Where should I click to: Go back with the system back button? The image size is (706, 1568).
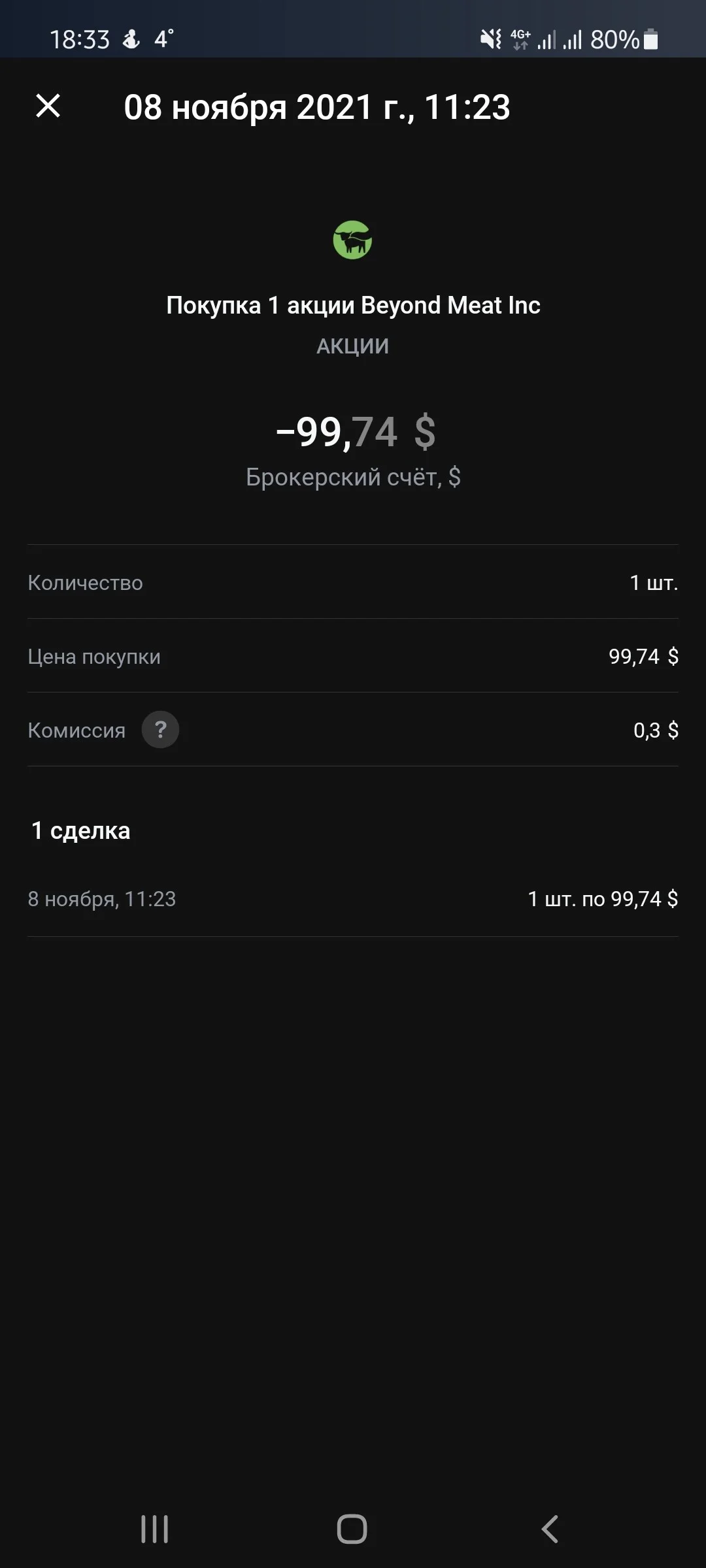(550, 1529)
